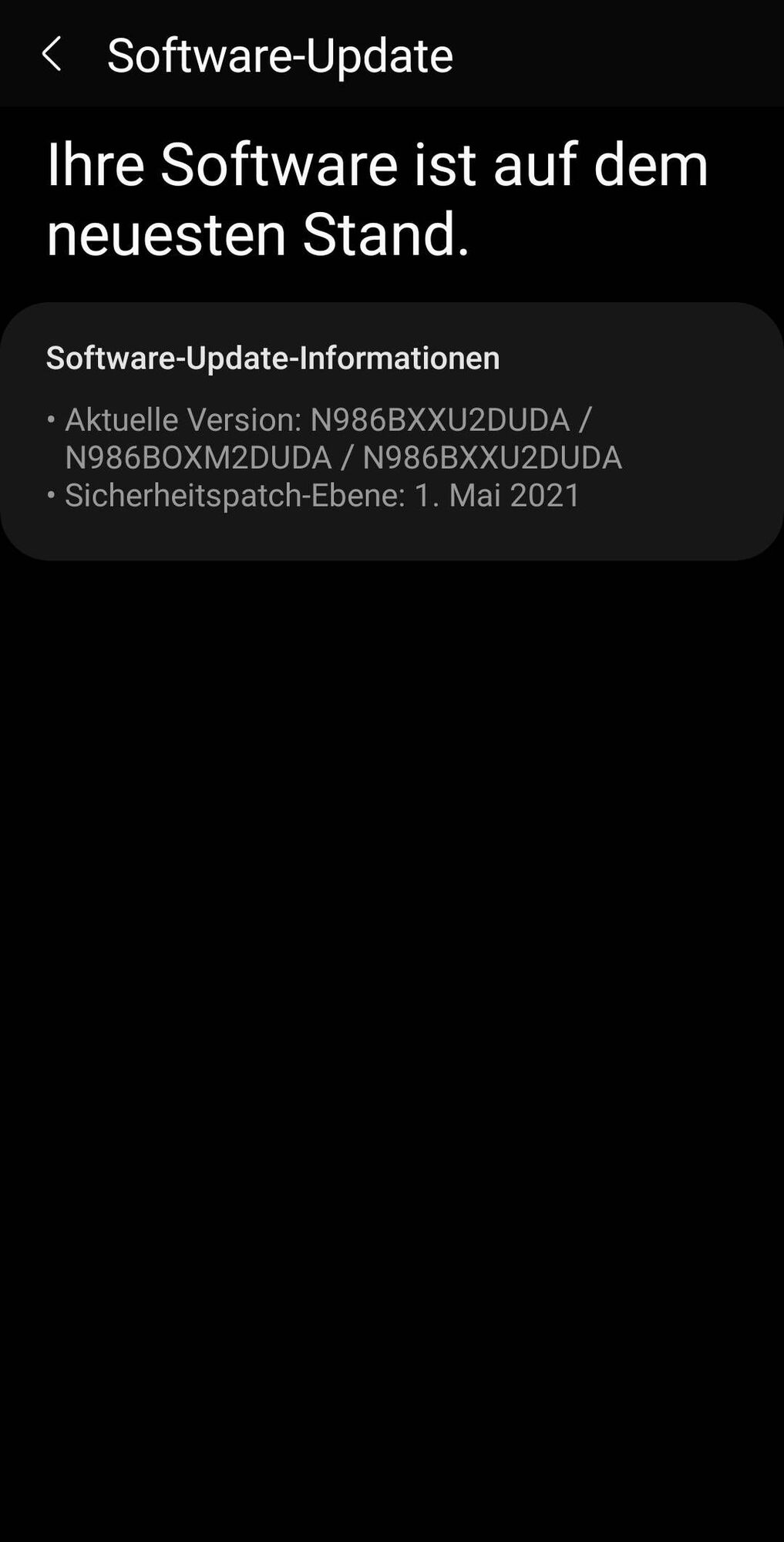Go back from Software-Update screen
Viewport: 784px width, 1542px height.
(x=51, y=55)
